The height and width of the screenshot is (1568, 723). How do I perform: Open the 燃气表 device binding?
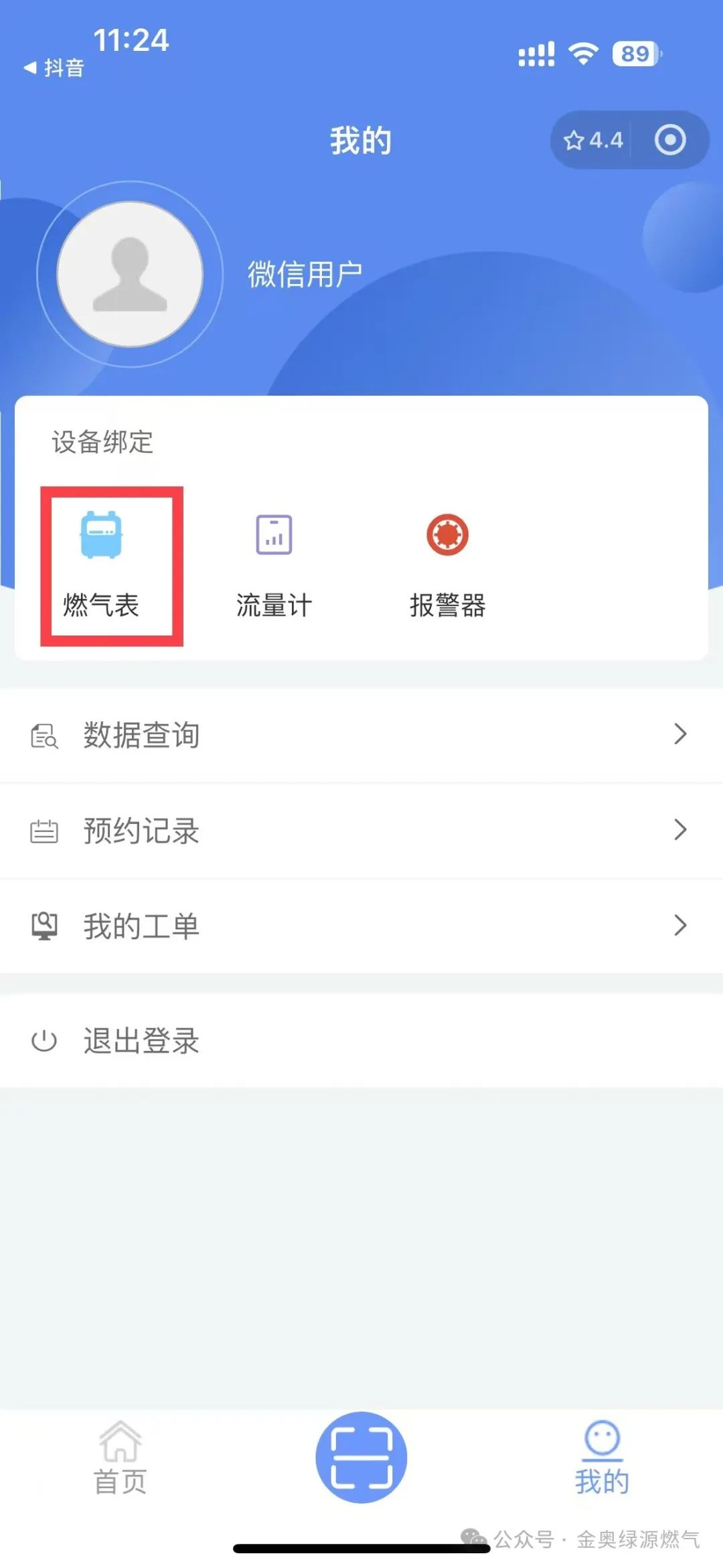tap(102, 564)
